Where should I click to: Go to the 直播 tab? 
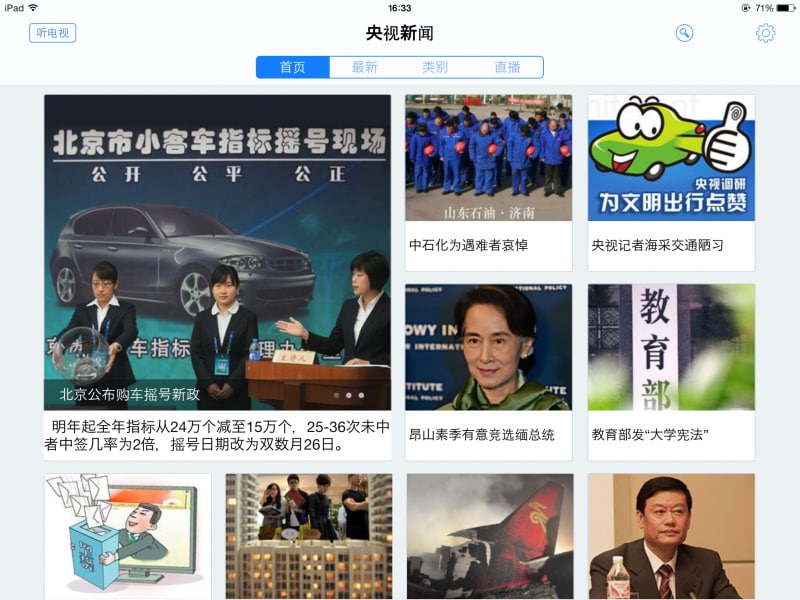[507, 67]
